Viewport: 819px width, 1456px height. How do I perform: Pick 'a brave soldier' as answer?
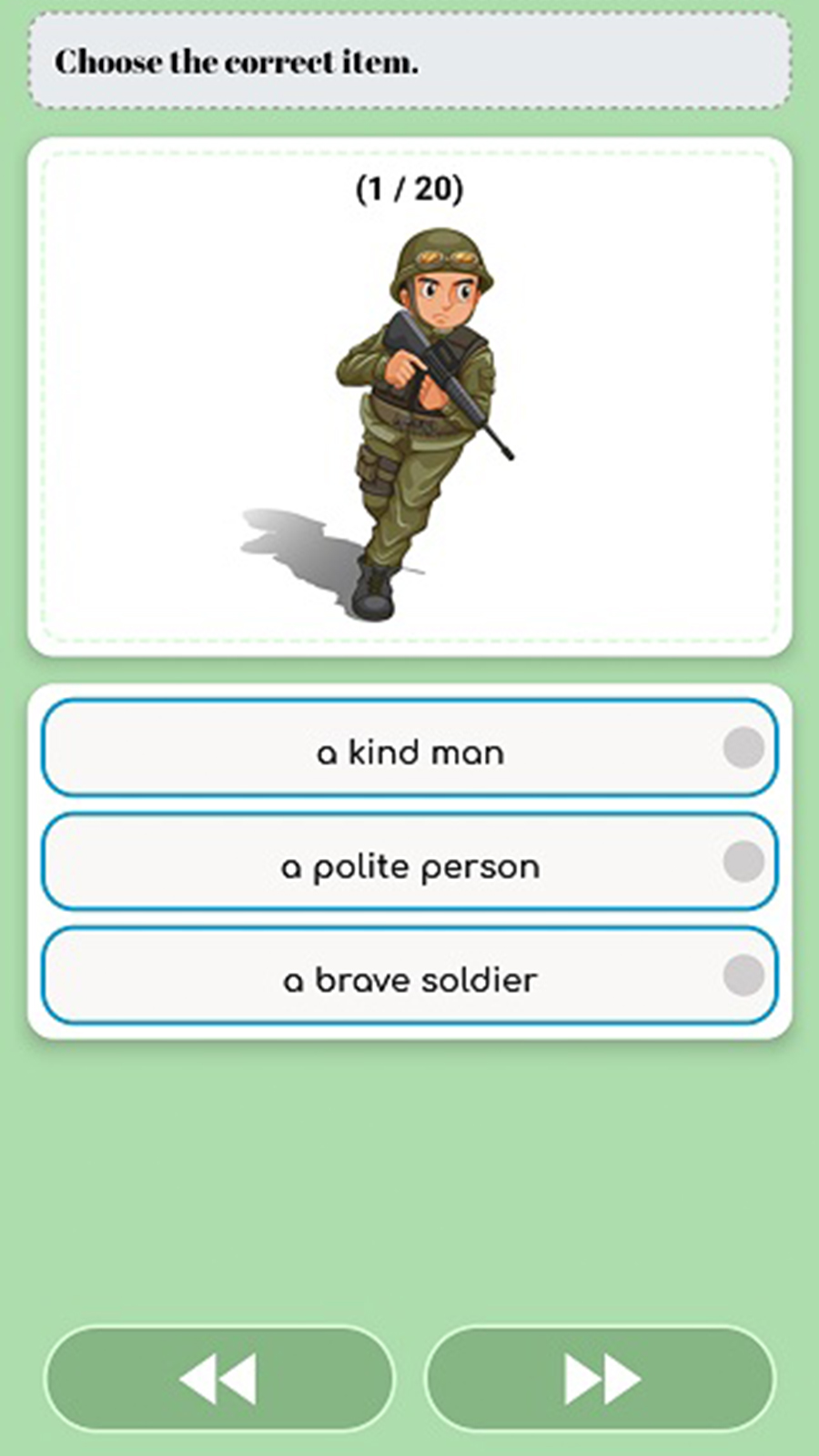[x=409, y=976]
